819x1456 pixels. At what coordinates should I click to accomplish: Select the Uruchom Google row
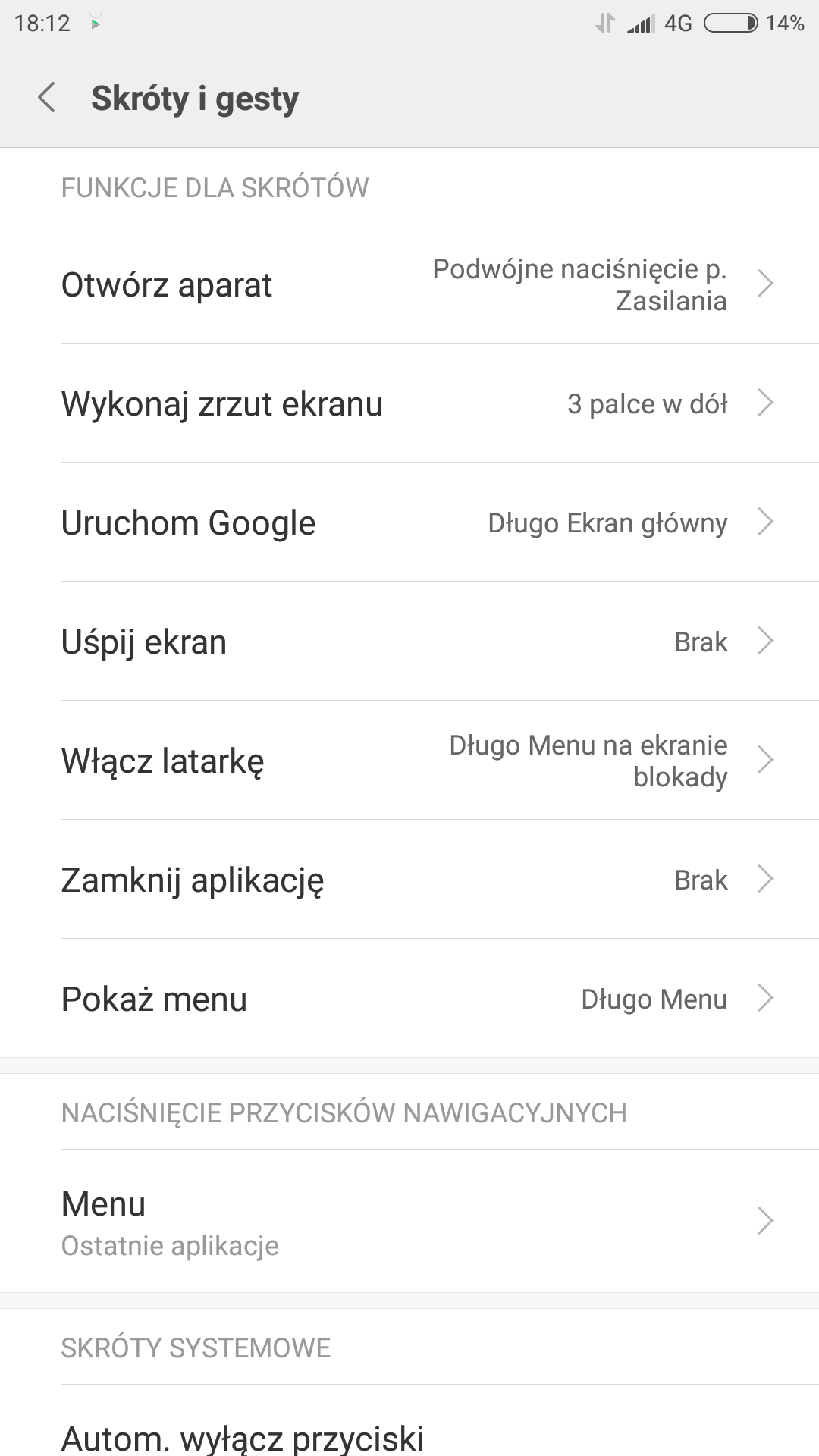[409, 522]
